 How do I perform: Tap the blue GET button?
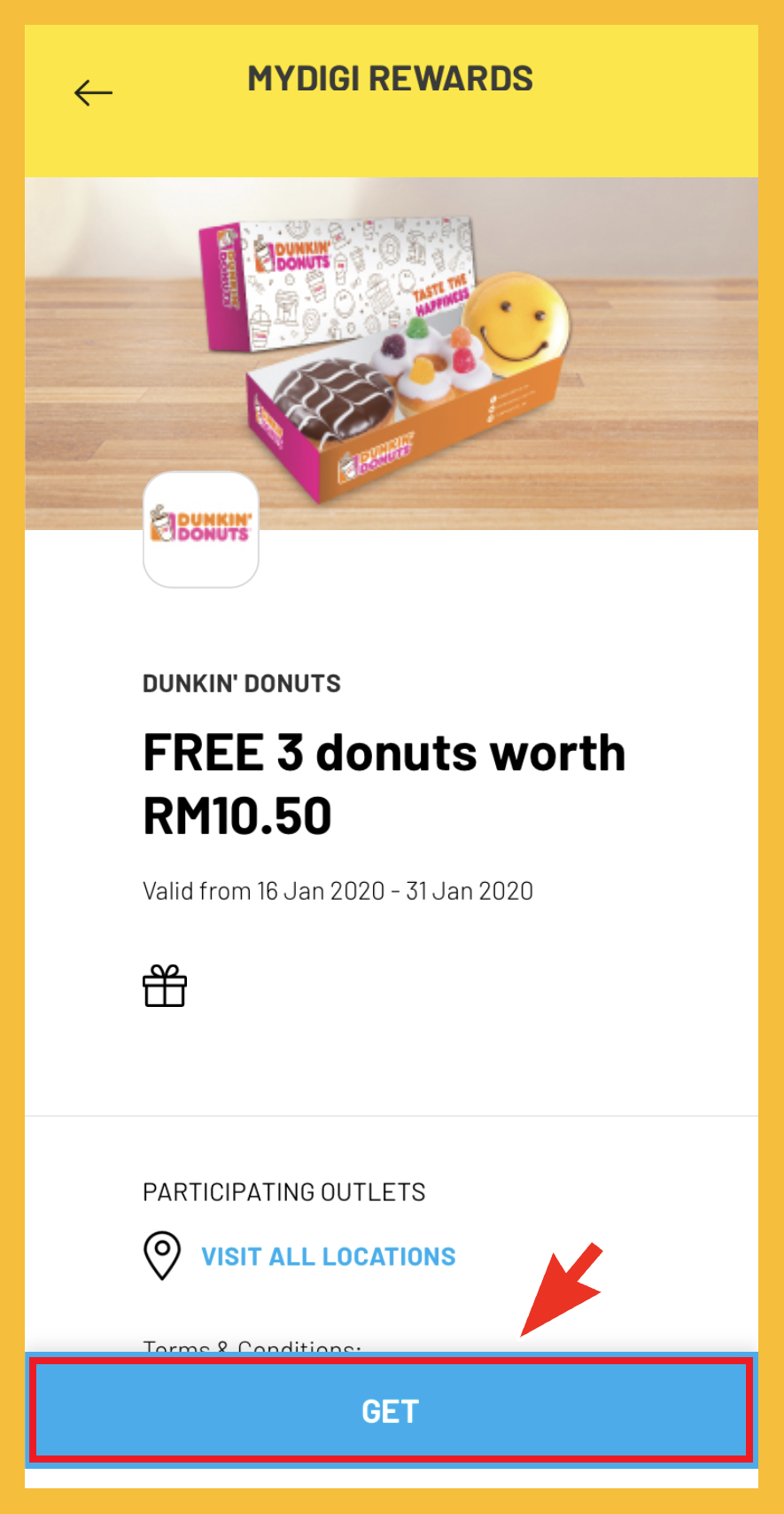coord(391,1410)
